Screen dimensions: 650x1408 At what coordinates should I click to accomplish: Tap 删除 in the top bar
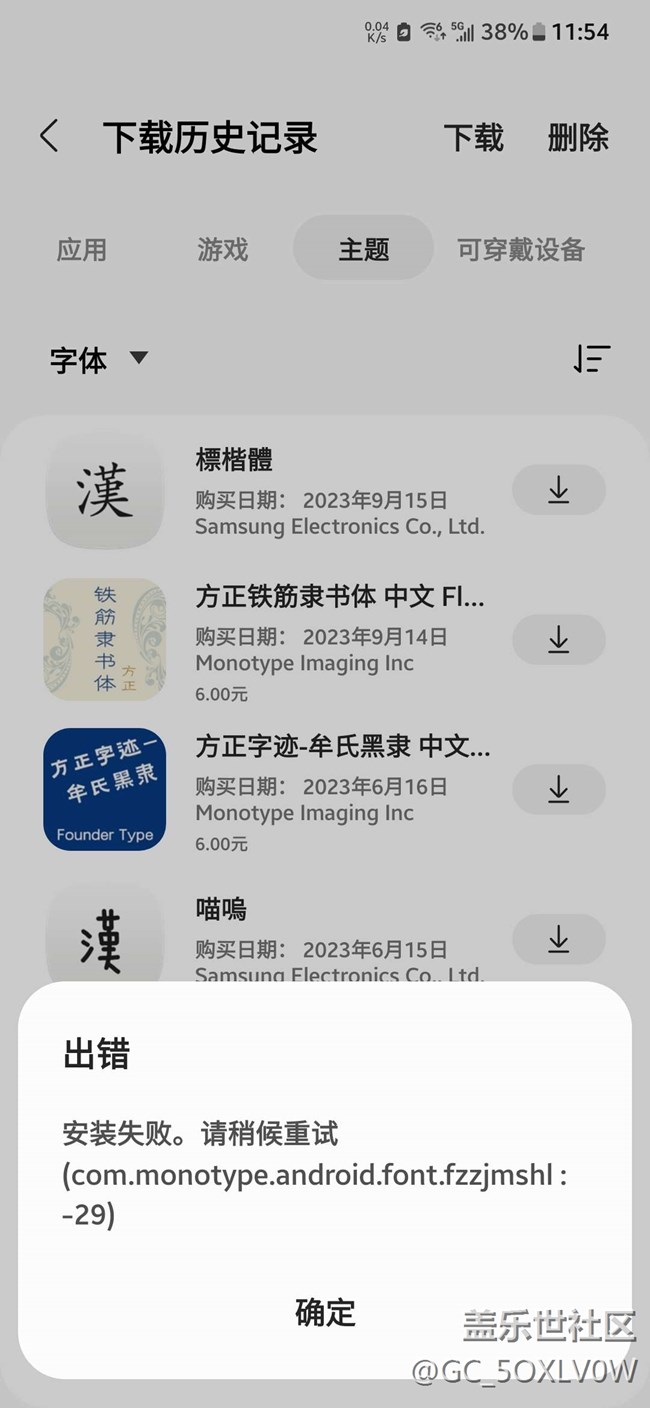coord(578,137)
